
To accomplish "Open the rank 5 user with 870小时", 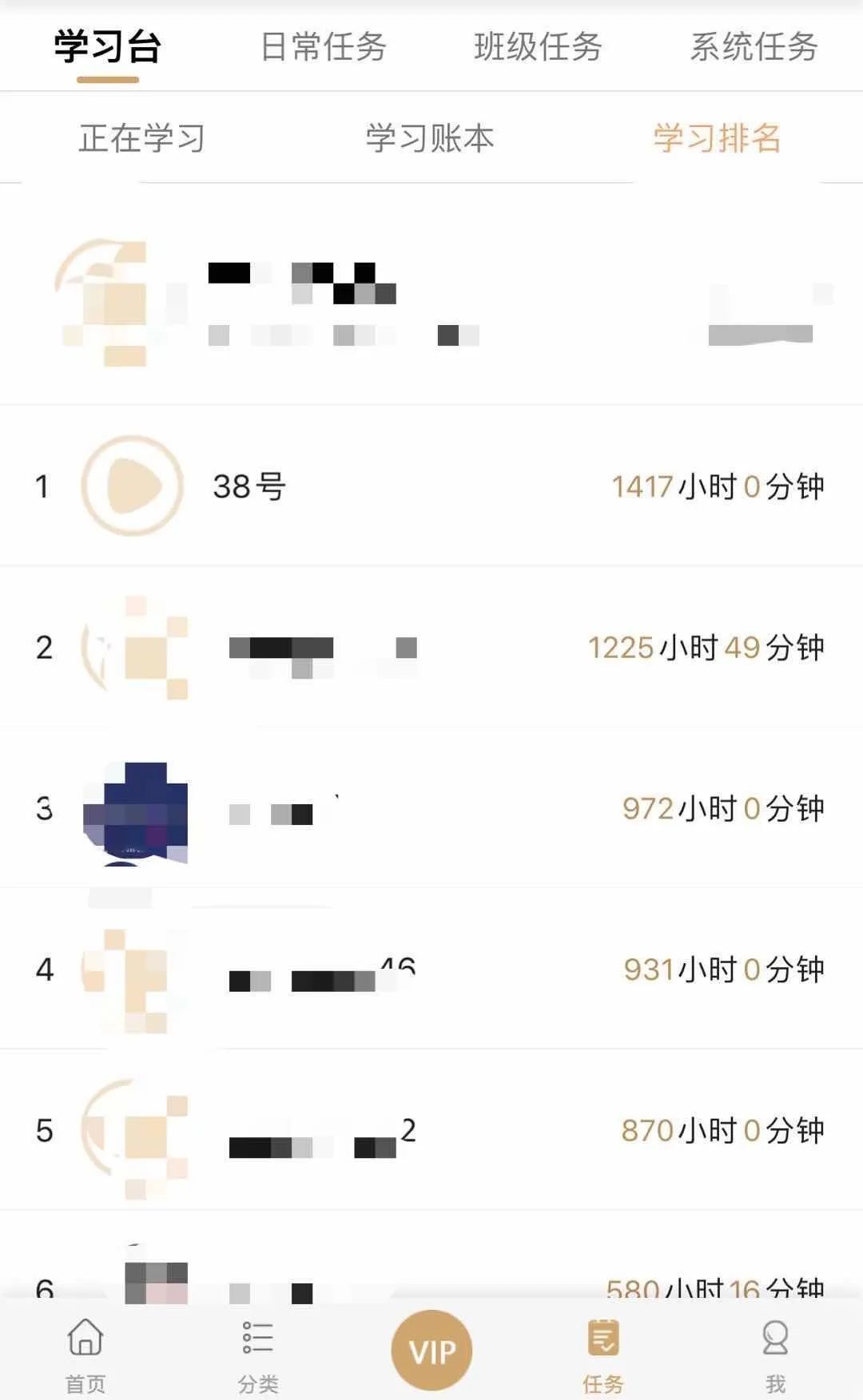I will pyautogui.click(x=431, y=1130).
